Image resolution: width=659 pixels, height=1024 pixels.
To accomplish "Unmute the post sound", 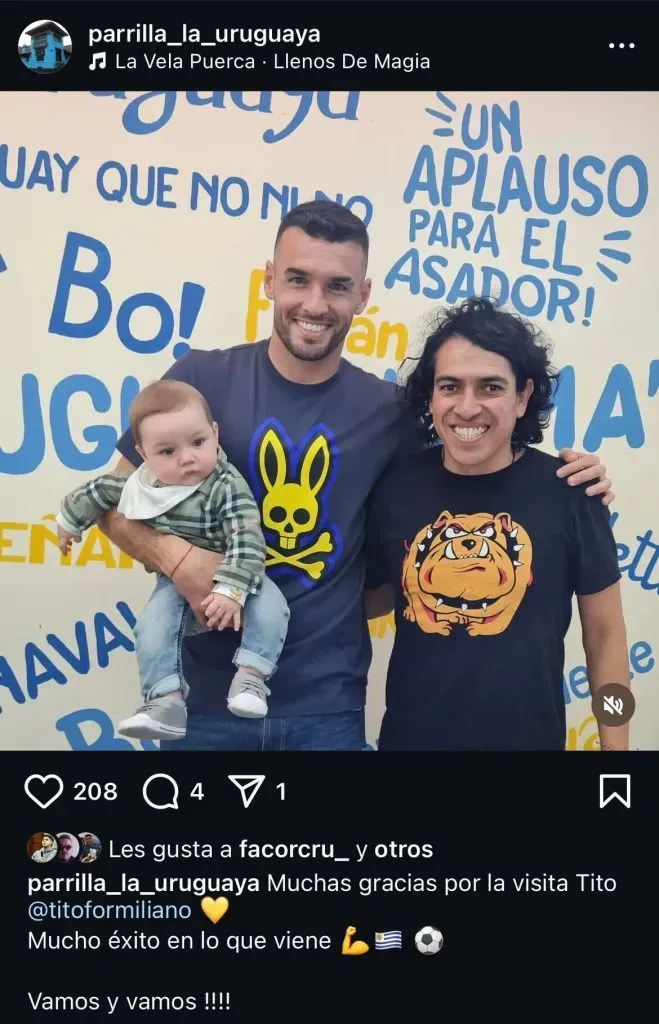I will (613, 705).
